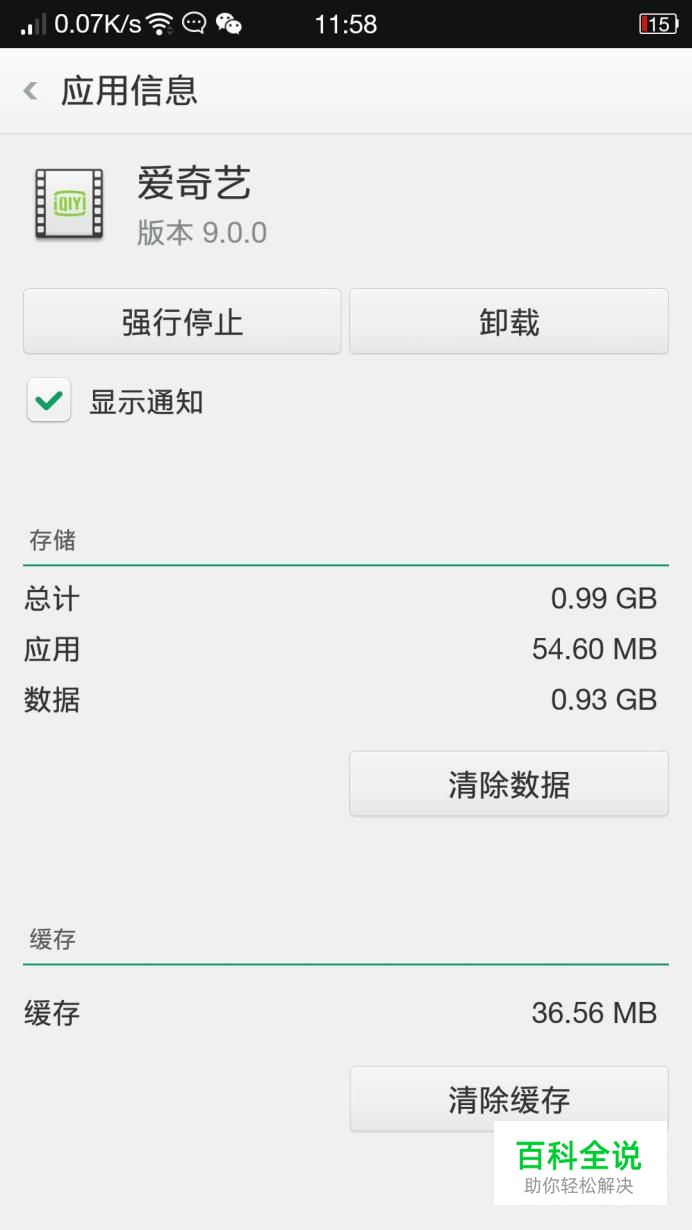Screen dimensions: 692x1230
Task: Tap 强行停止 to force stop 爱奇艺
Action: [x=182, y=322]
